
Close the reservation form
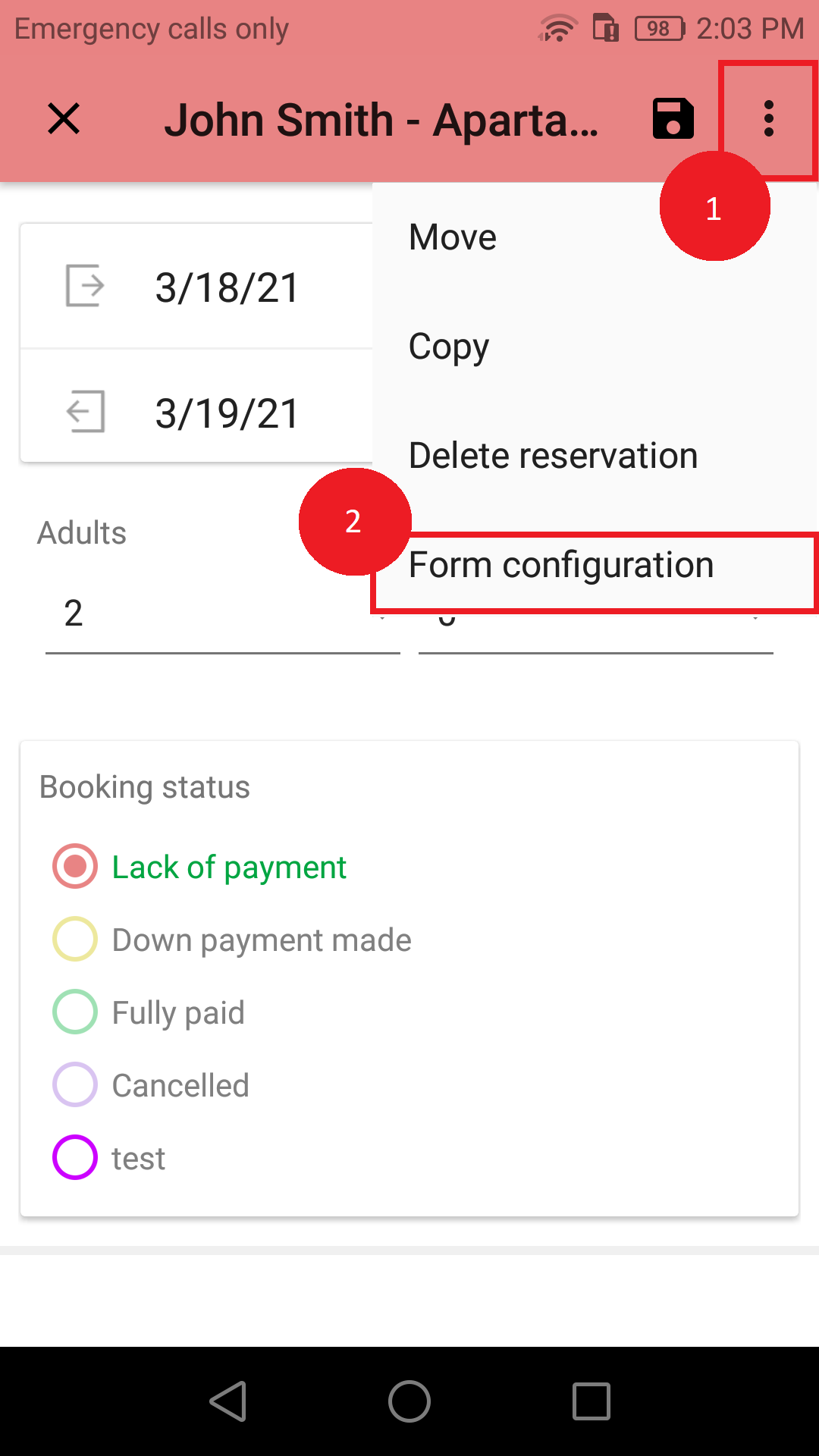(x=64, y=119)
